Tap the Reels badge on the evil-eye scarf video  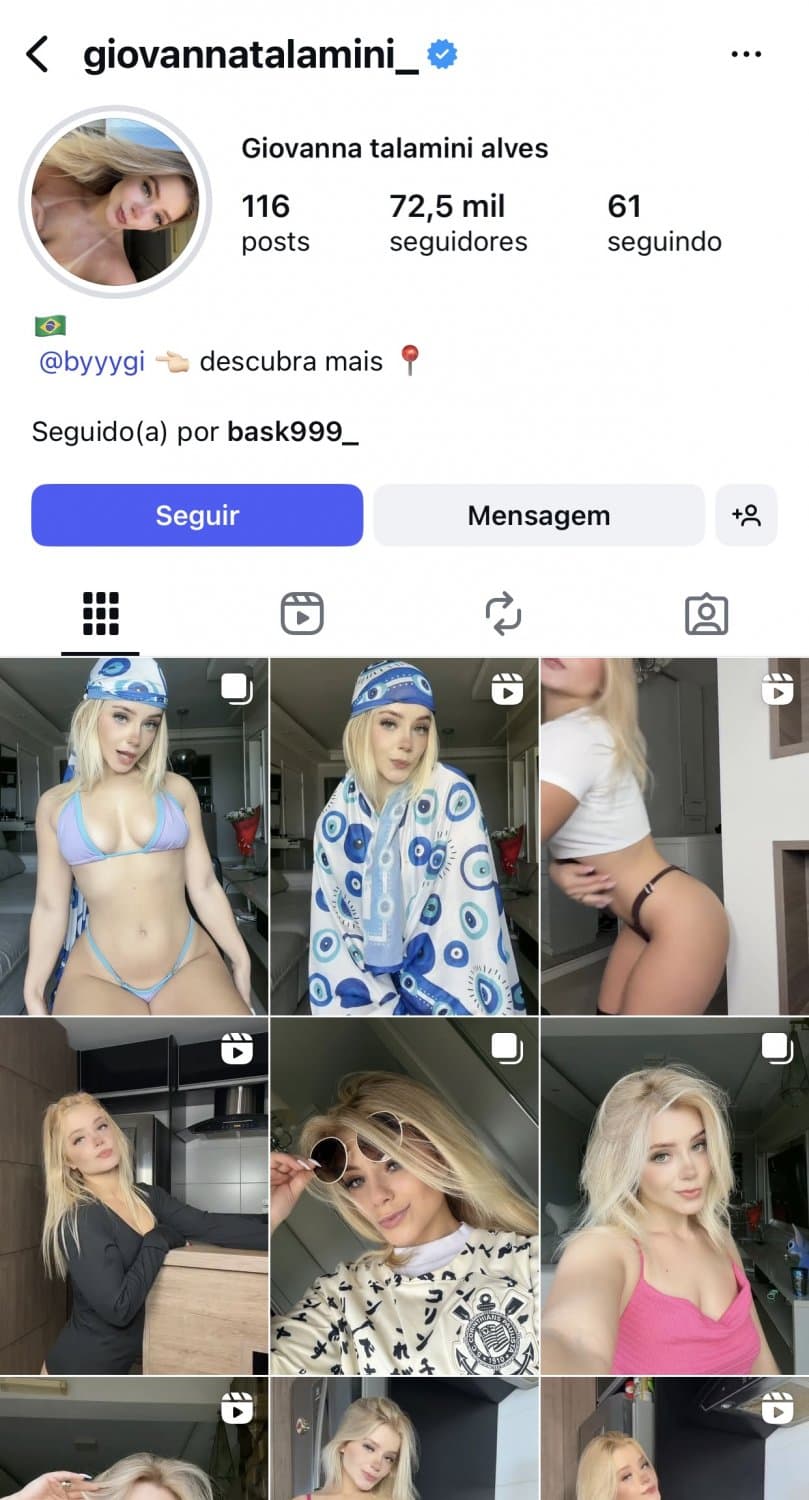508,689
